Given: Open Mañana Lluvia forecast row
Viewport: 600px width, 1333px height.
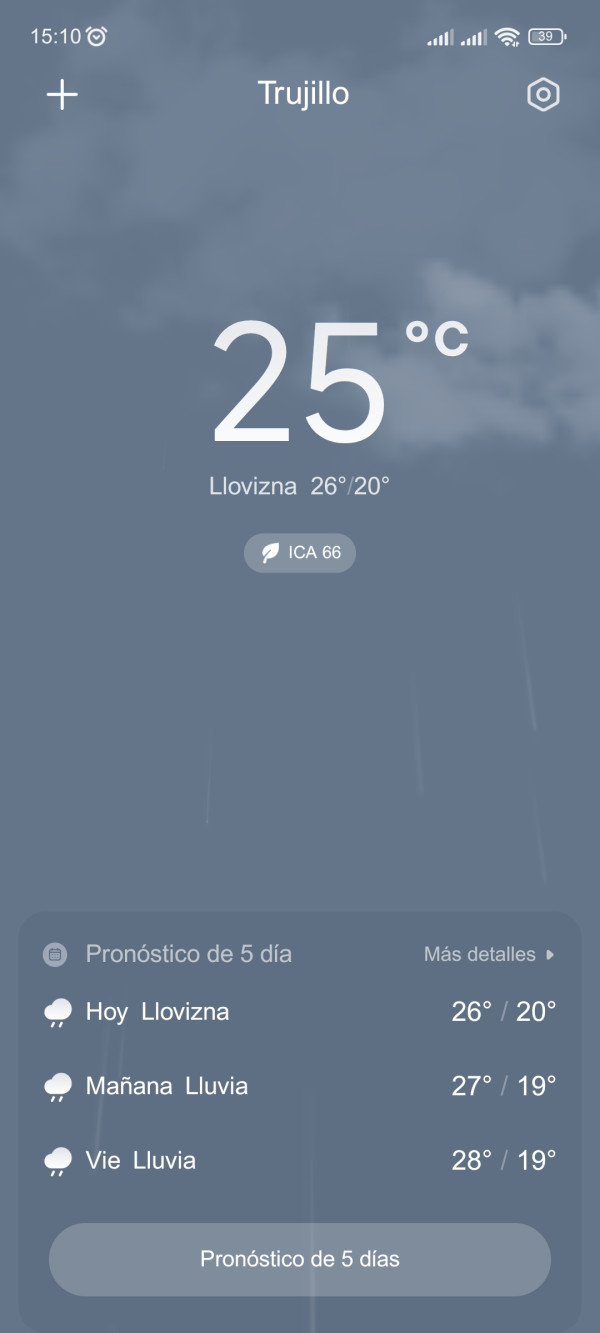Looking at the screenshot, I should click(300, 1086).
